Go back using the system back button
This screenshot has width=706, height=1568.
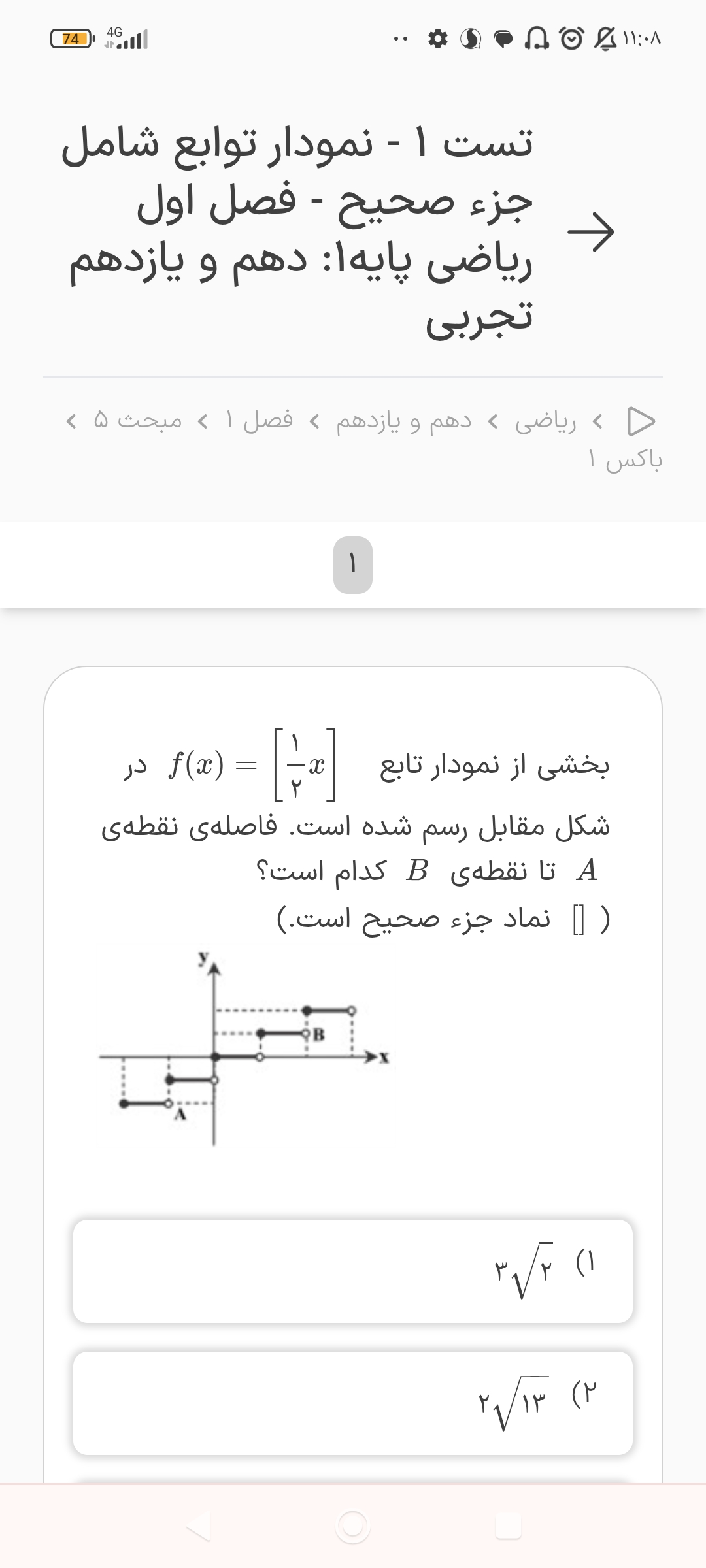pyautogui.click(x=198, y=1526)
